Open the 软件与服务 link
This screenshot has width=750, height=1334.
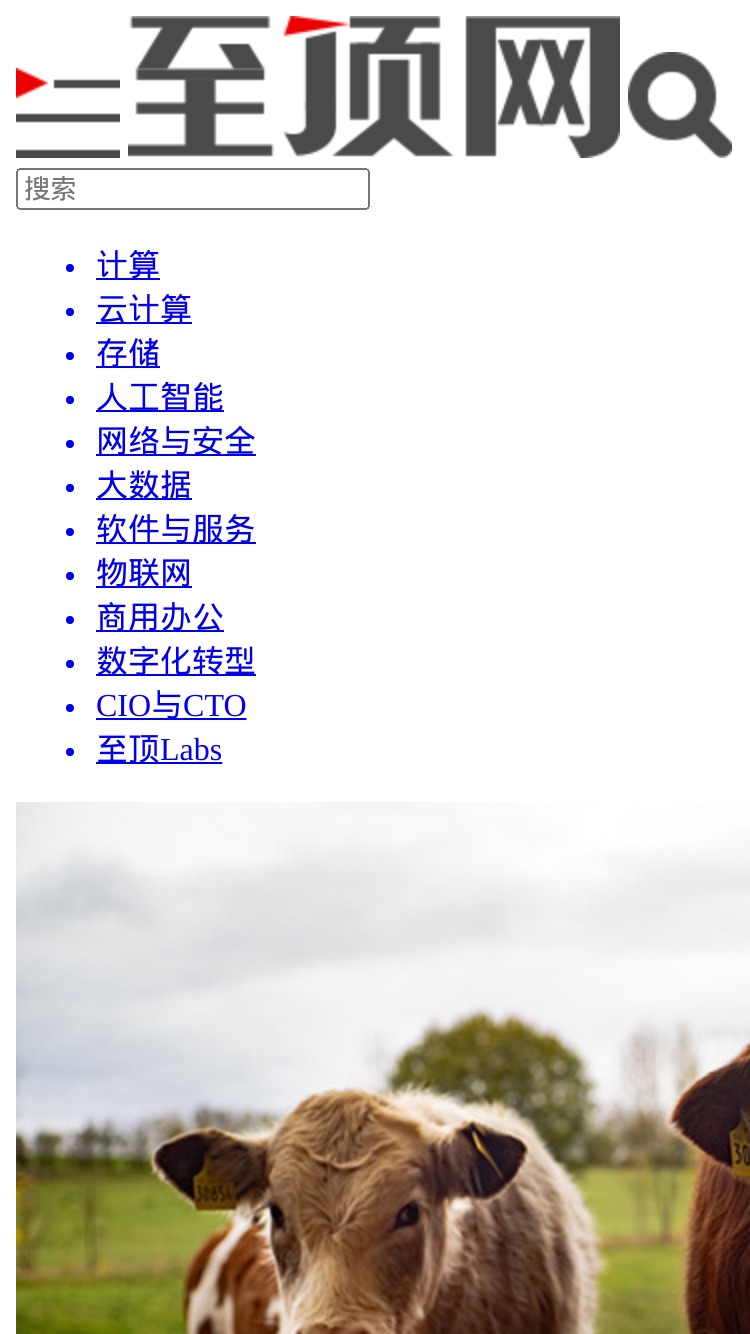176,530
